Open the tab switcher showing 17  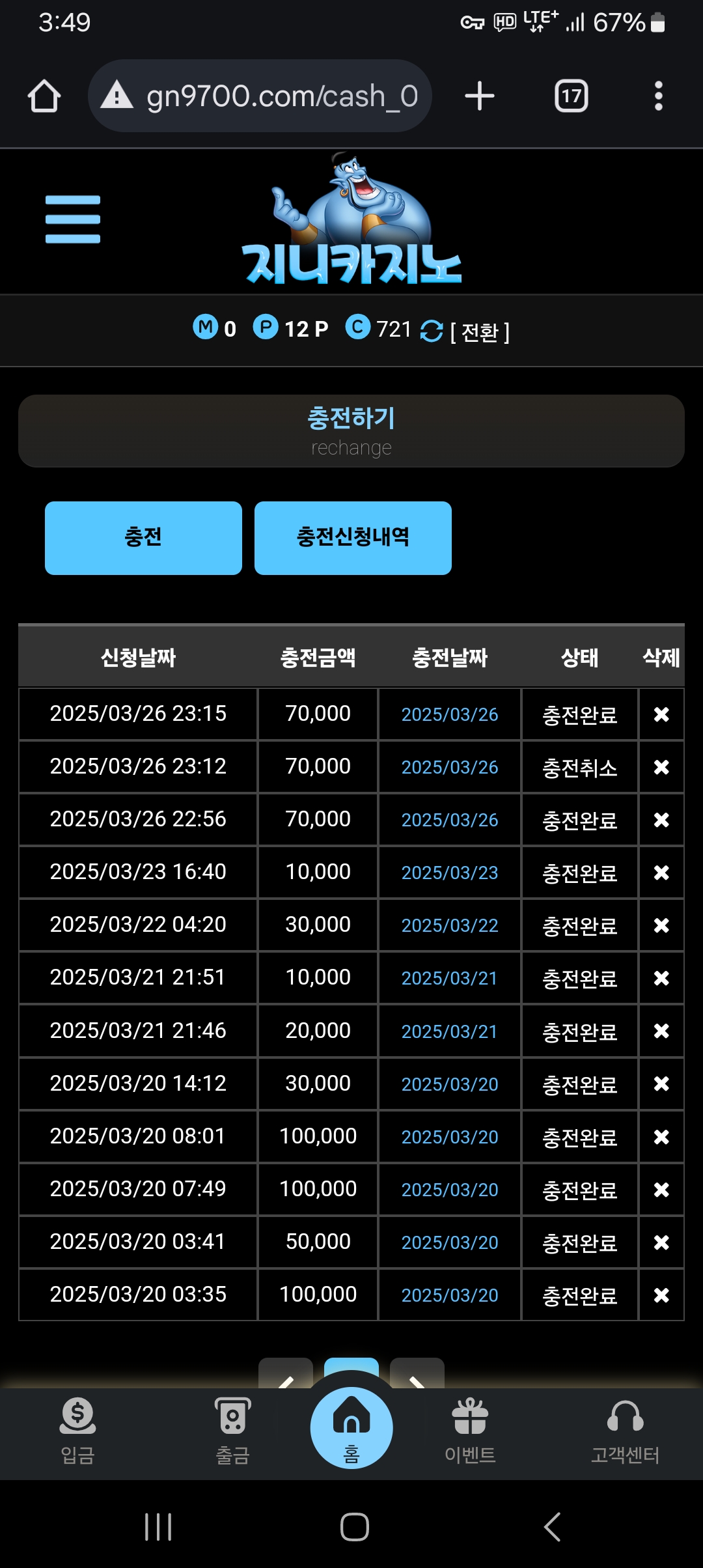coord(571,96)
